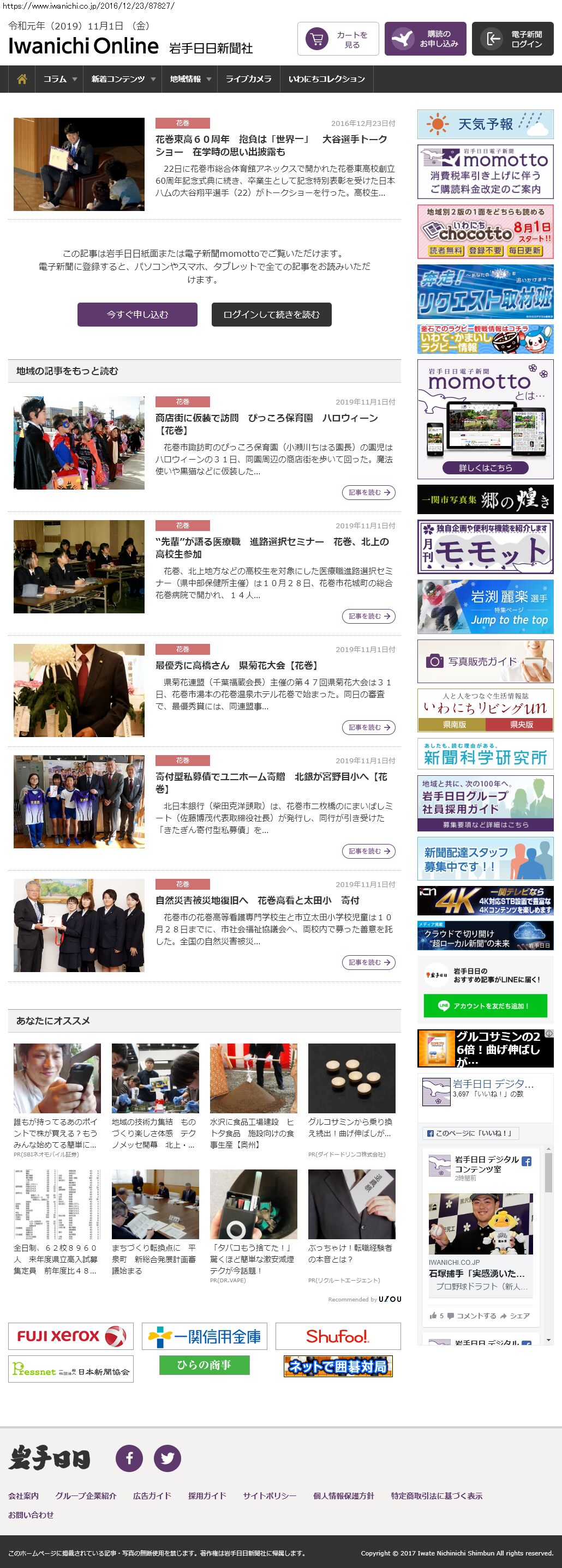Expand the 新着コンテンツ menu
562x1568 pixels.
pyautogui.click(x=123, y=79)
